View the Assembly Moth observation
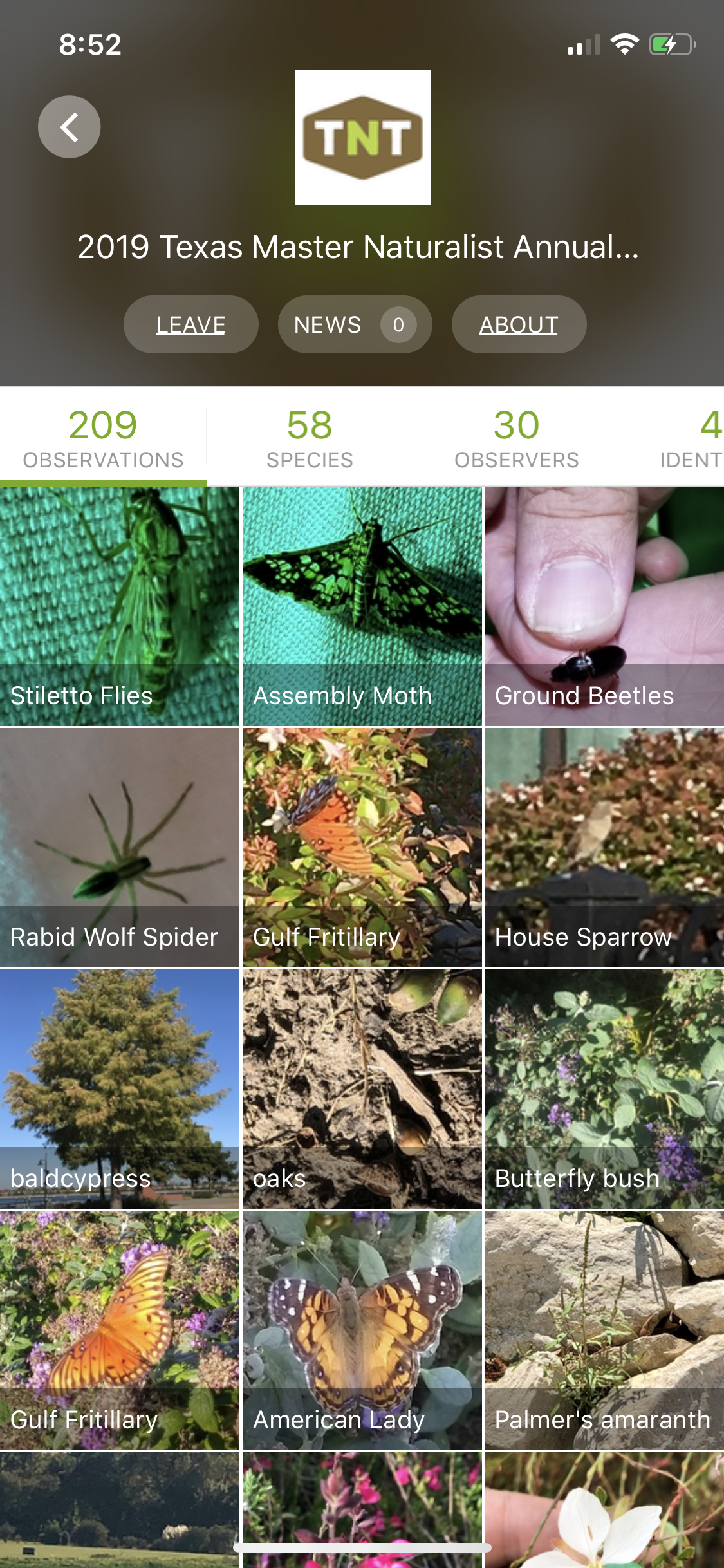The height and width of the screenshot is (1568, 724). [x=362, y=606]
